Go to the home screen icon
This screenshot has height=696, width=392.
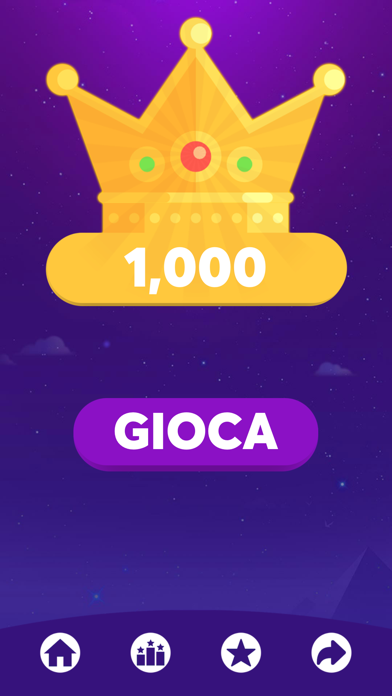tap(60, 652)
